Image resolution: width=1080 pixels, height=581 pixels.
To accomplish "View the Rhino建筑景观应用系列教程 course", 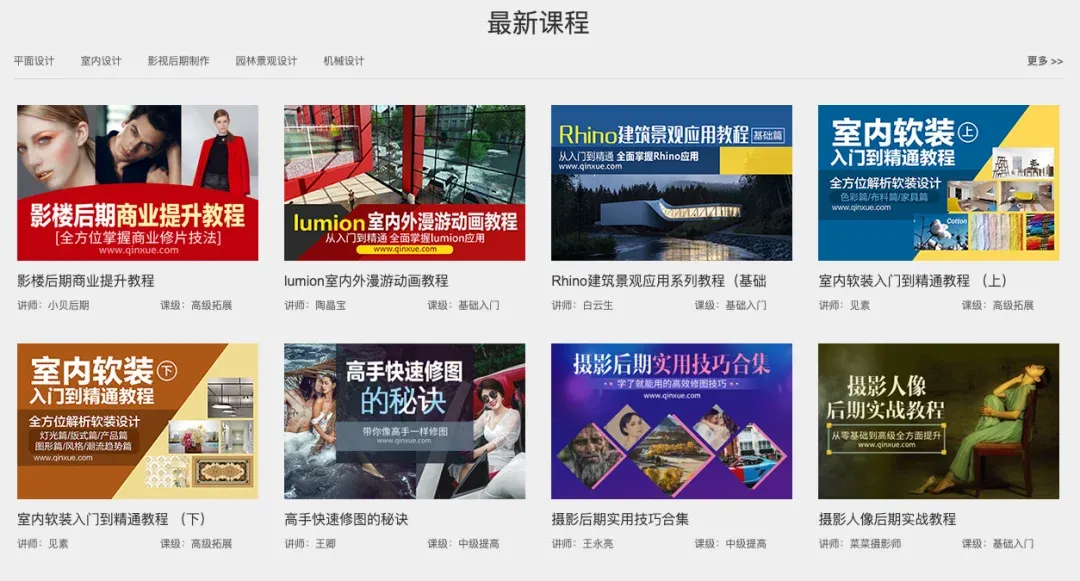I will coord(671,183).
